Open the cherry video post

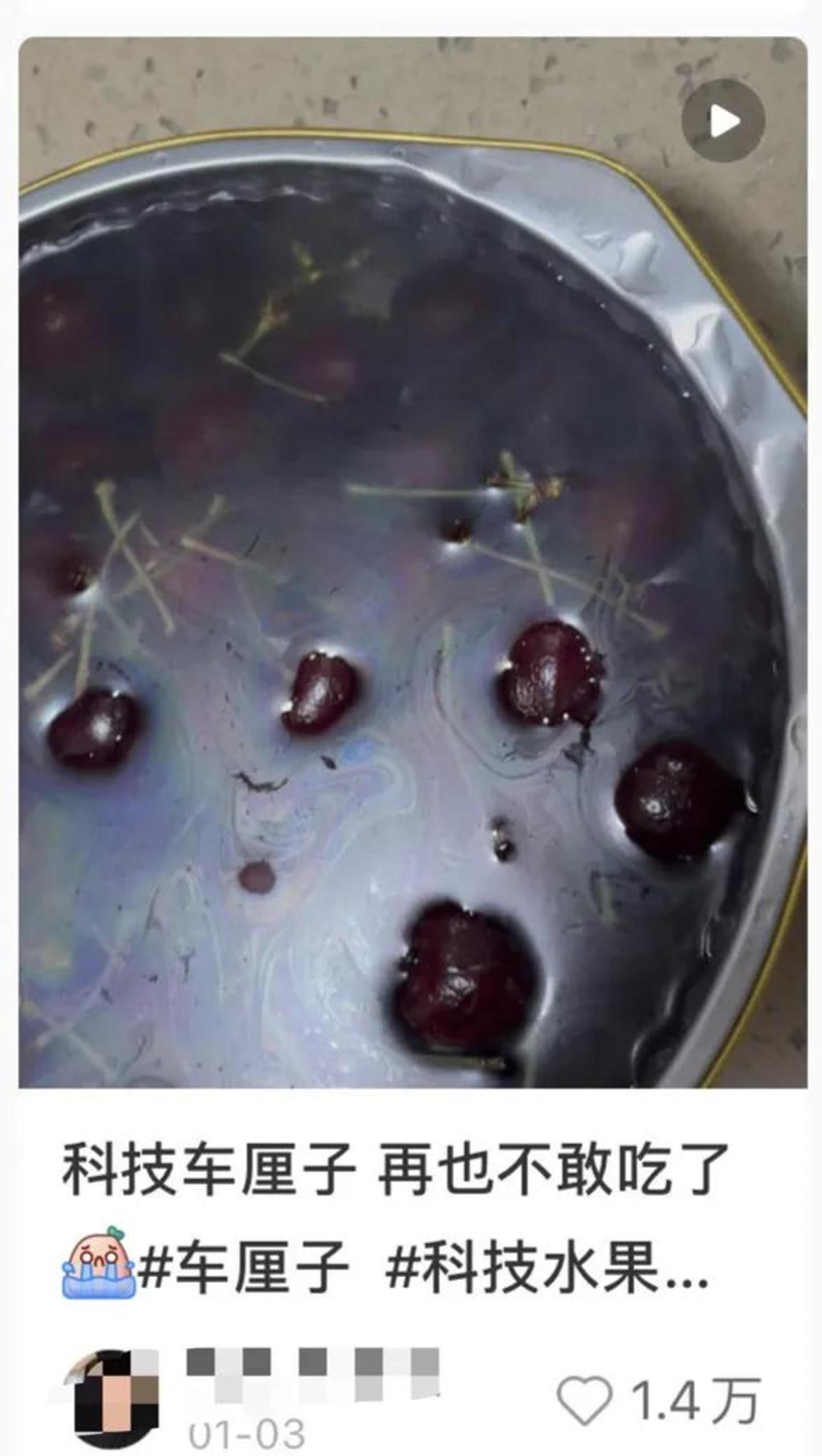click(x=411, y=571)
